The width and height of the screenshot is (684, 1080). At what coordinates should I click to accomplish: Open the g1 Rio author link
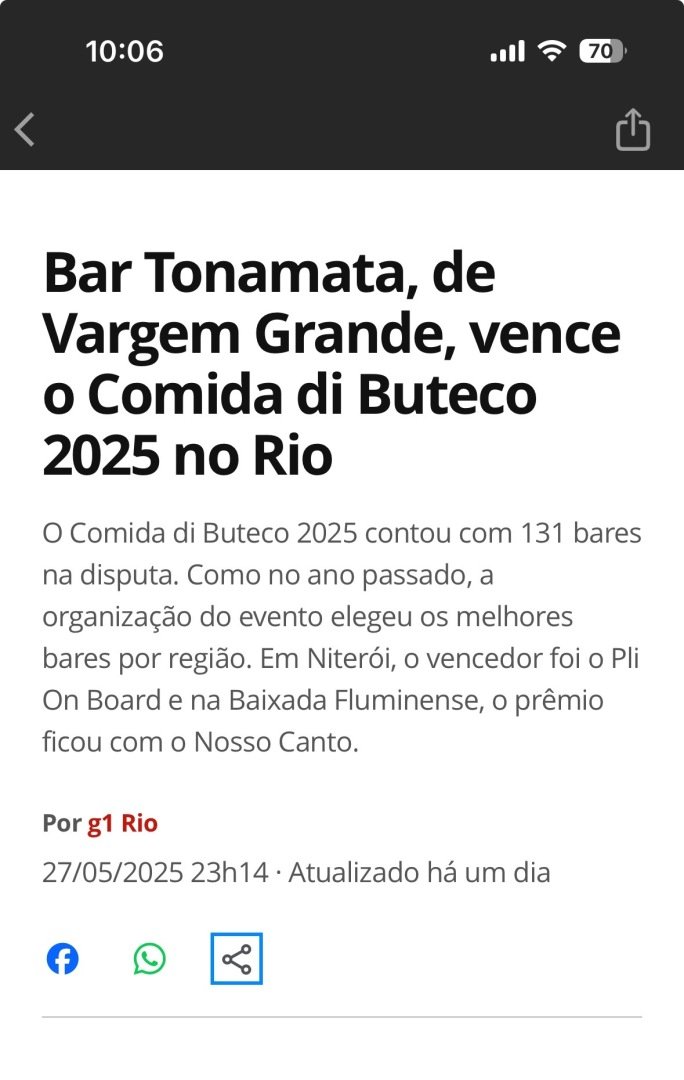tap(123, 823)
